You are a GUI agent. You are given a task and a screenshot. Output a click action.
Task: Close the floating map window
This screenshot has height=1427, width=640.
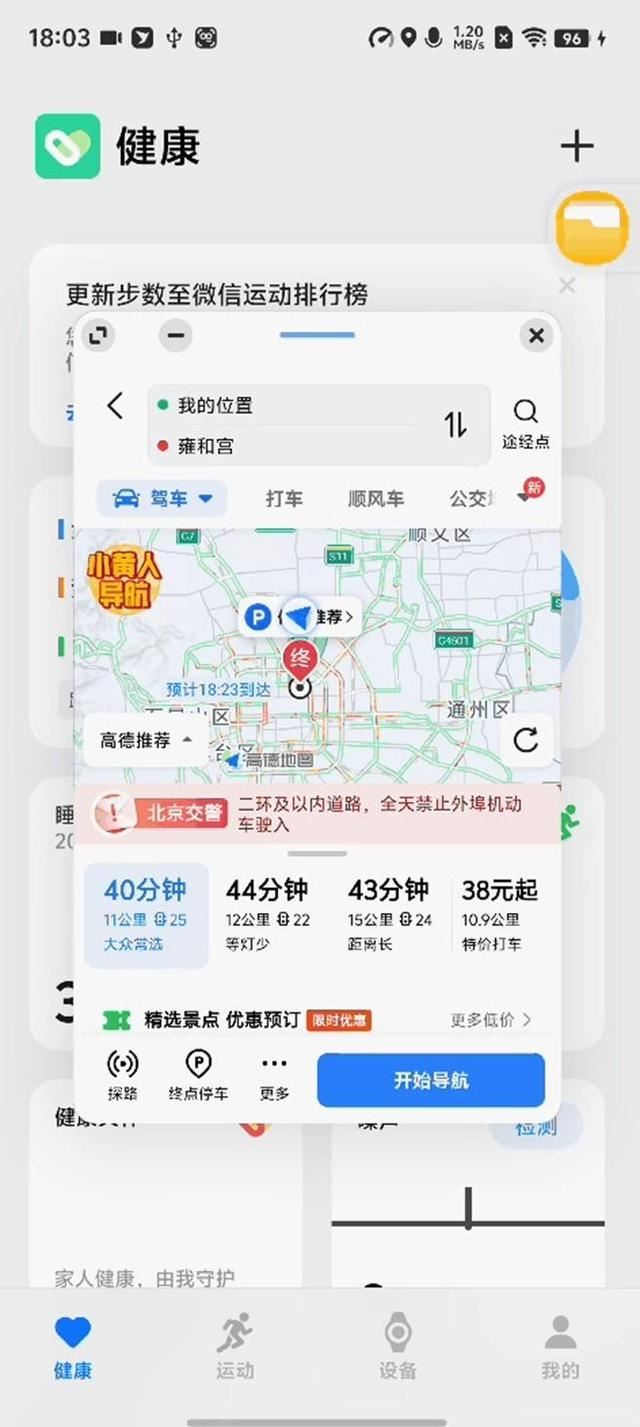pos(537,336)
